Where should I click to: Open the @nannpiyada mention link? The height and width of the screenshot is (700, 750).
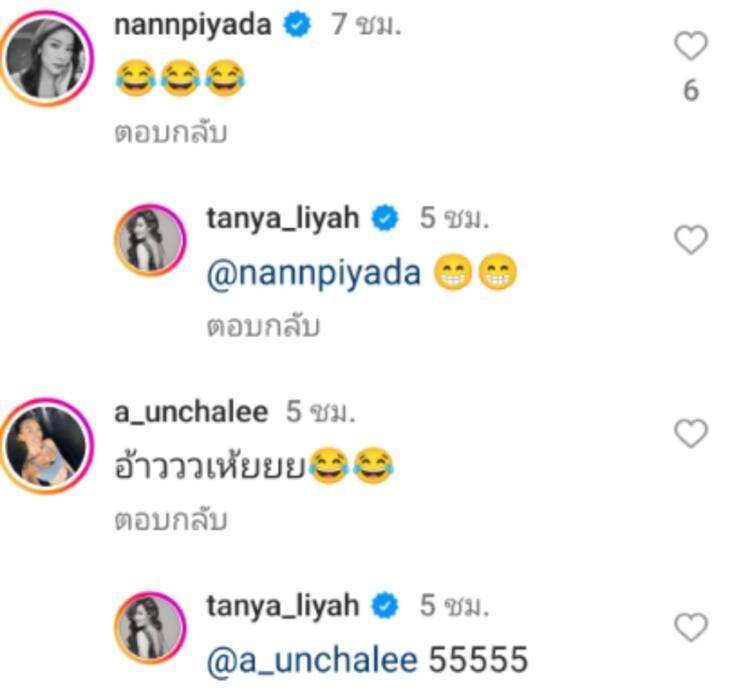coord(313,273)
